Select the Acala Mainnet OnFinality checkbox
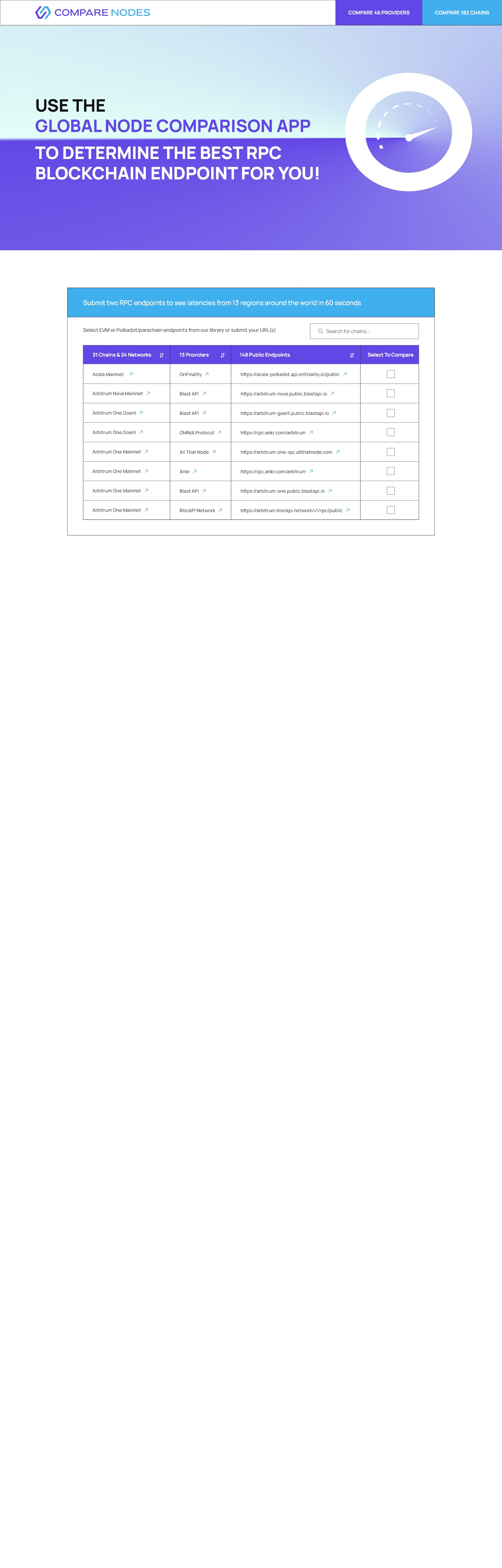502x1568 pixels. (x=391, y=374)
